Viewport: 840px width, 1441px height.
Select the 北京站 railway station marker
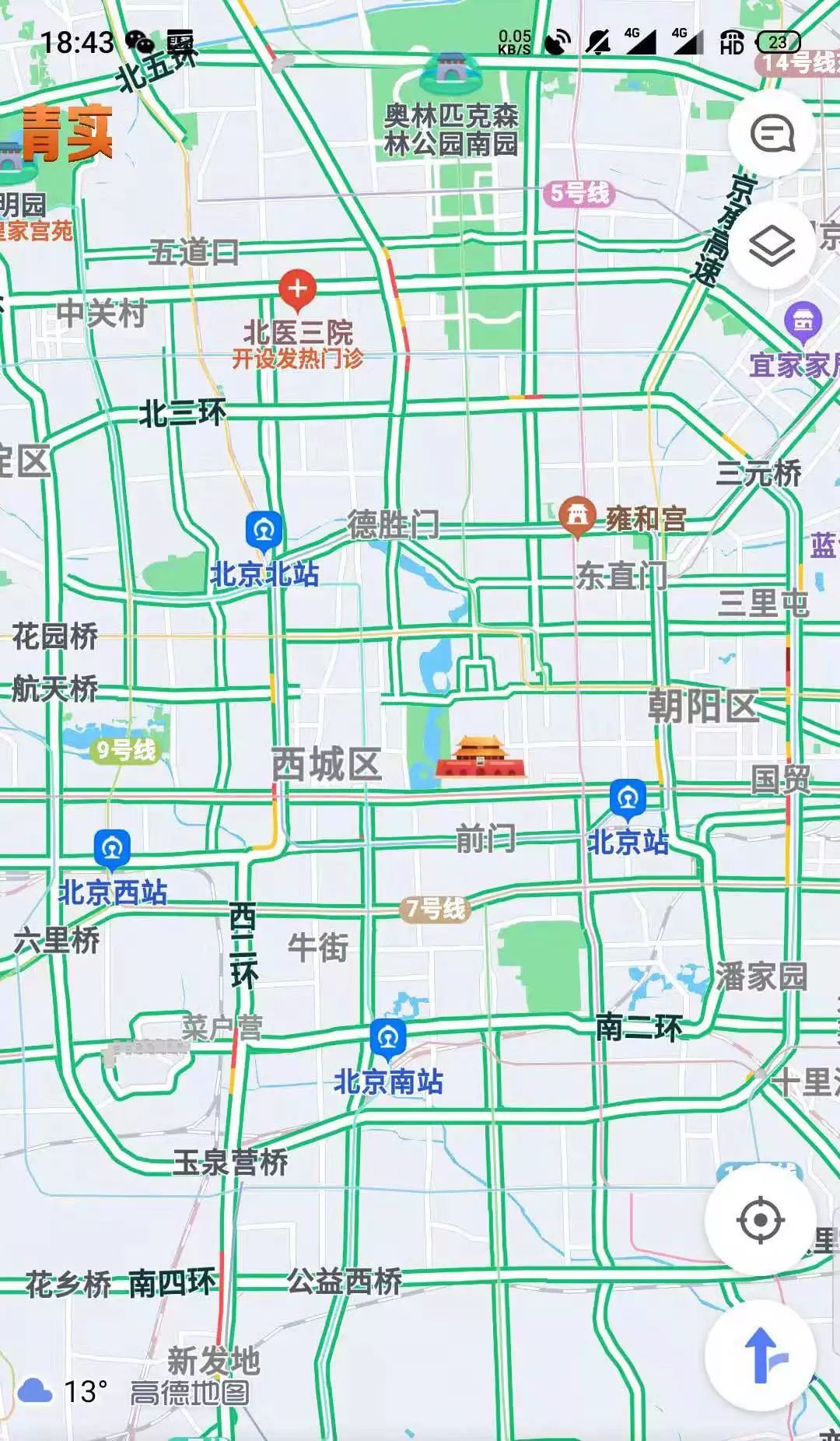(628, 799)
